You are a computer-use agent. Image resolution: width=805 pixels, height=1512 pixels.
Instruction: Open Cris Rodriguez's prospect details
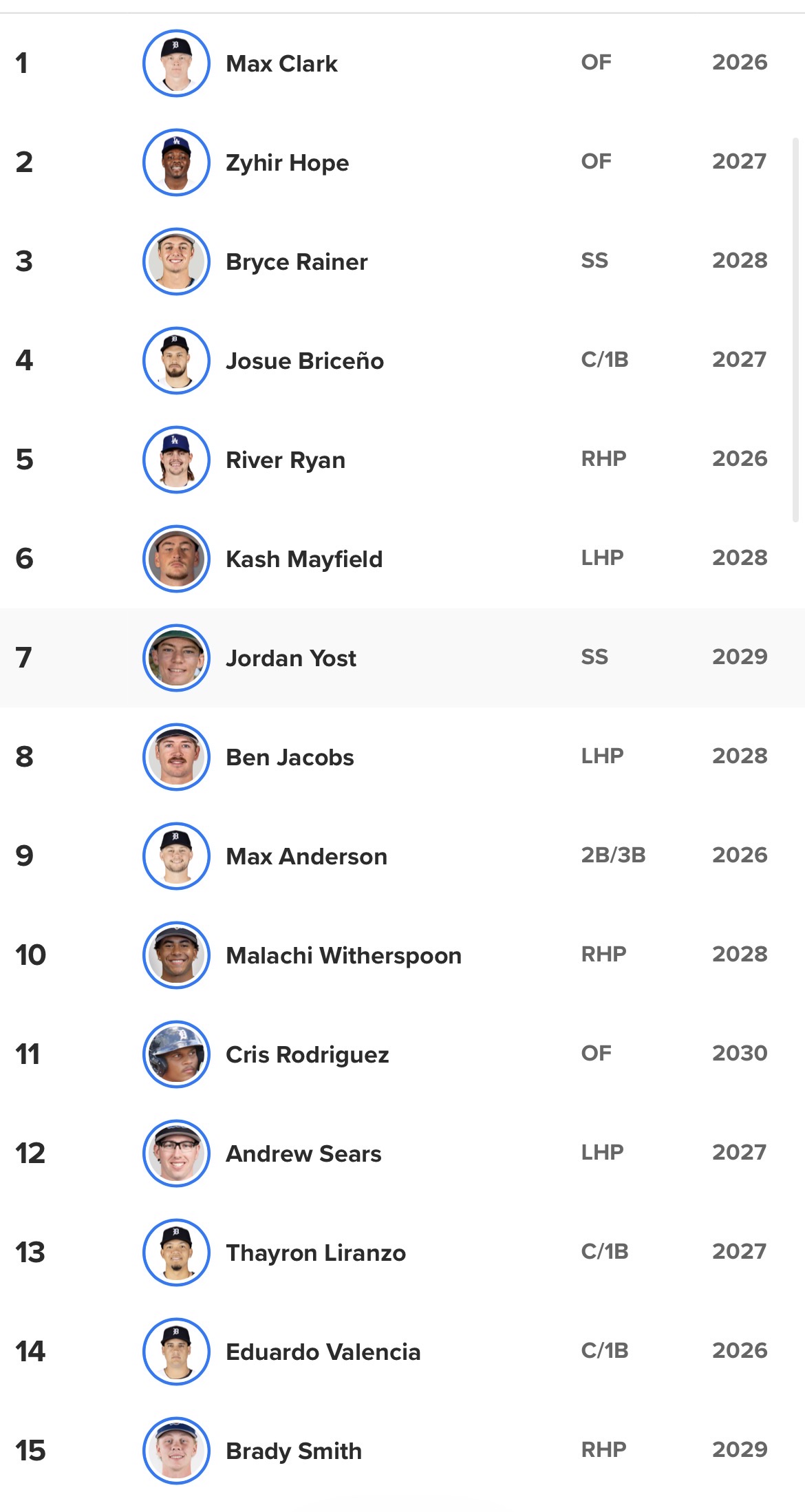coord(402,1054)
